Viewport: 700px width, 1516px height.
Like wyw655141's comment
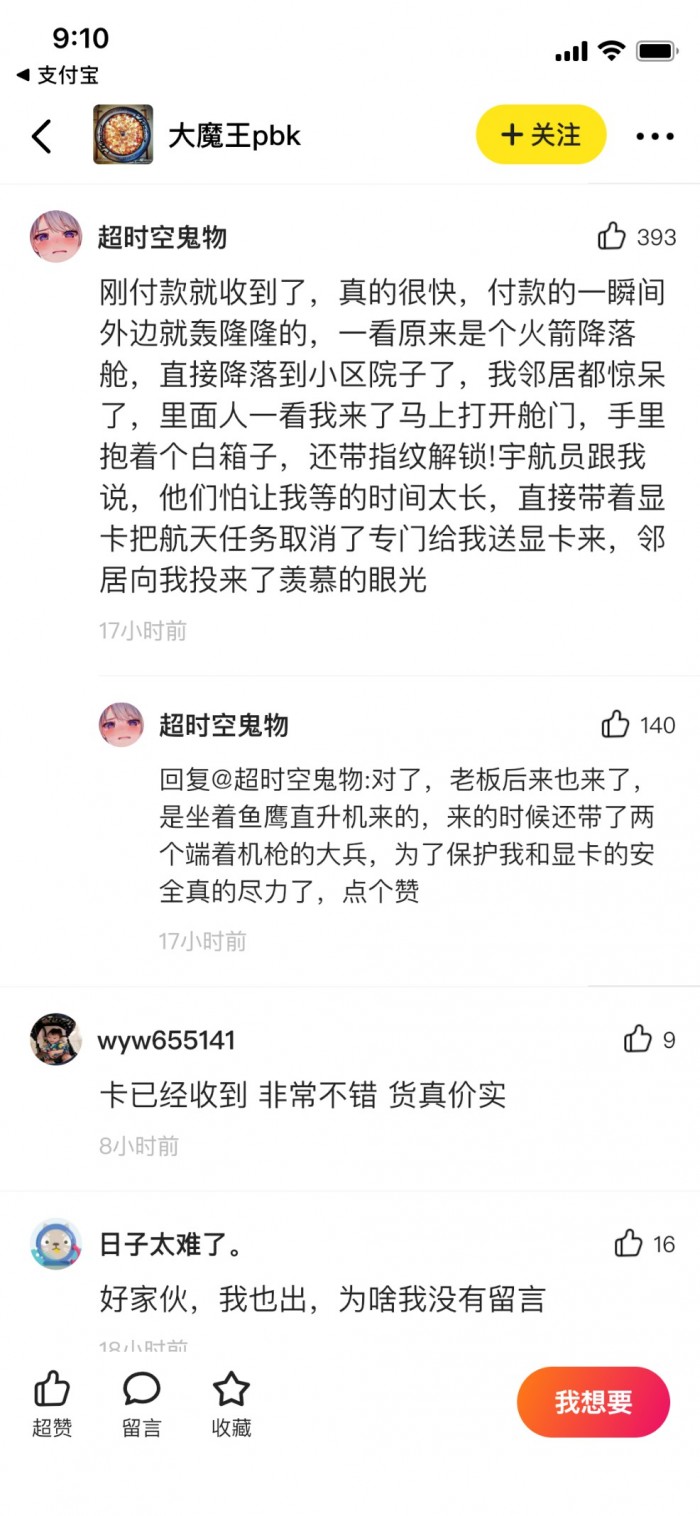tap(637, 1040)
